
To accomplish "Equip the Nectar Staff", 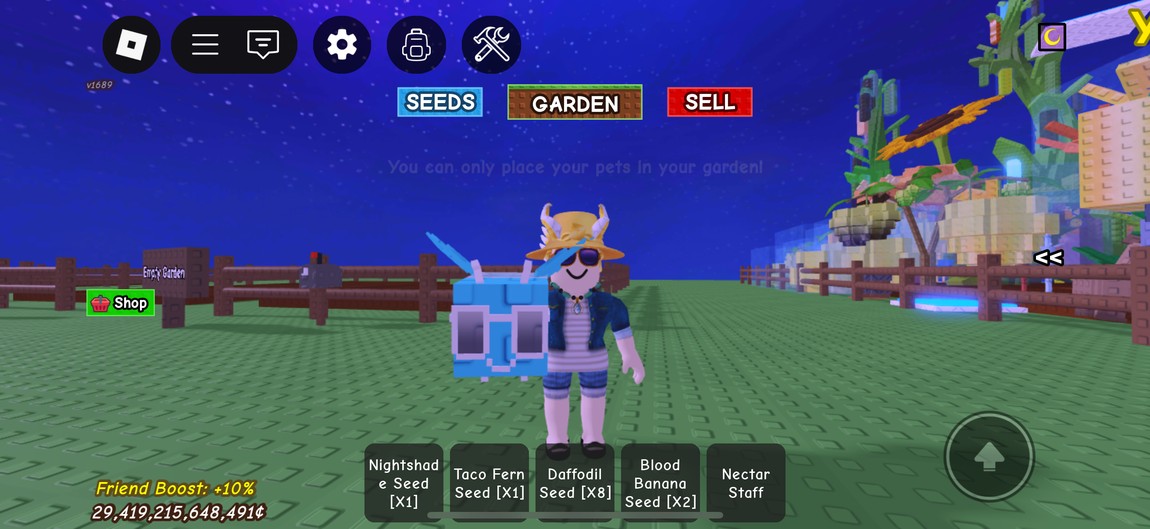I will tap(746, 482).
